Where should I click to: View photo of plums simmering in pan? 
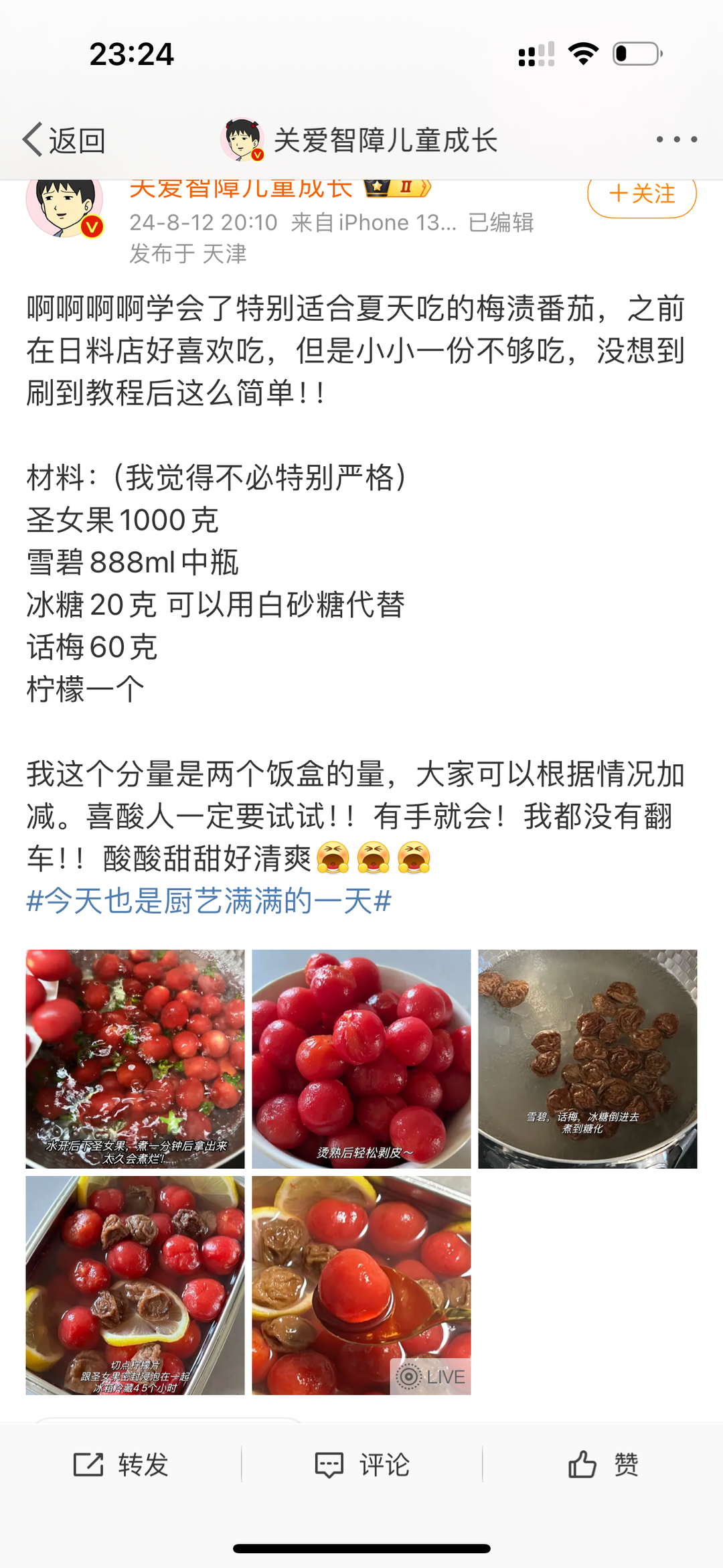pyautogui.click(x=587, y=1059)
